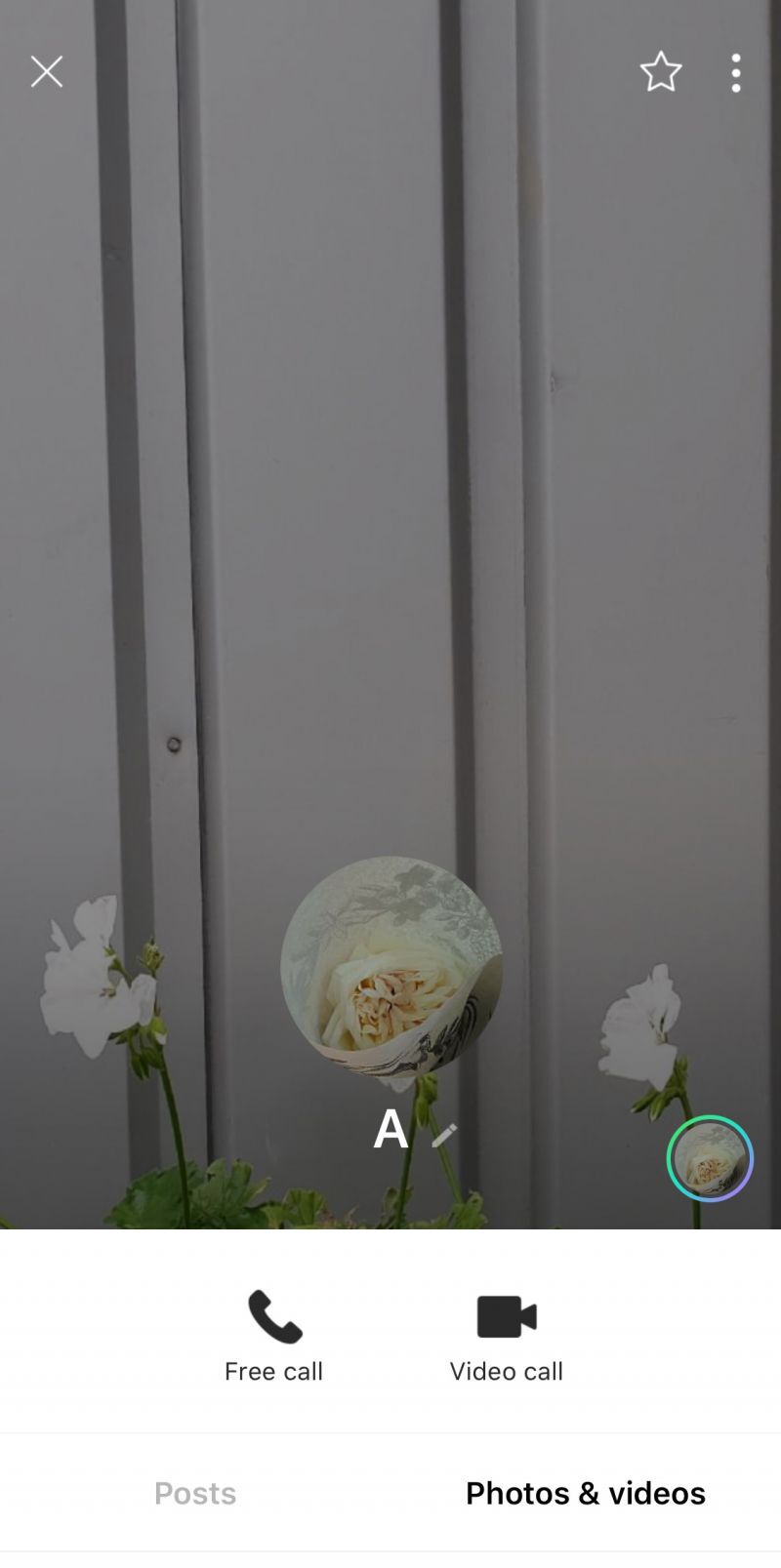Add contact A to favorites with star
The height and width of the screenshot is (1568, 781).
(661, 72)
